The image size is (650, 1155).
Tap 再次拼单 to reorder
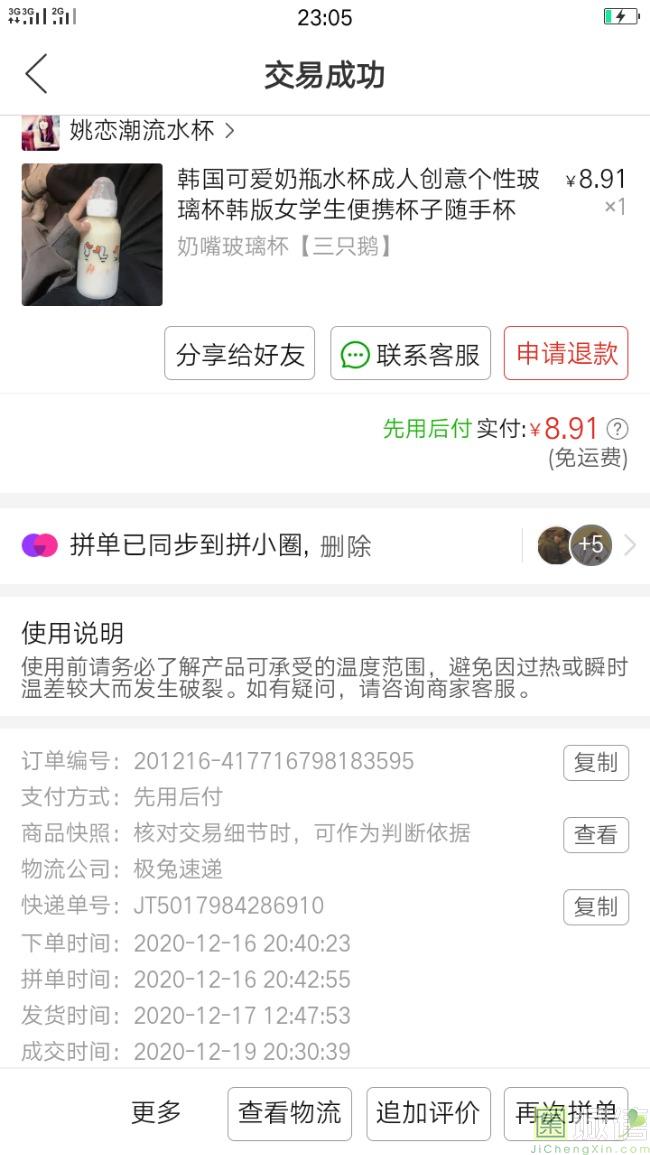[x=566, y=1113]
